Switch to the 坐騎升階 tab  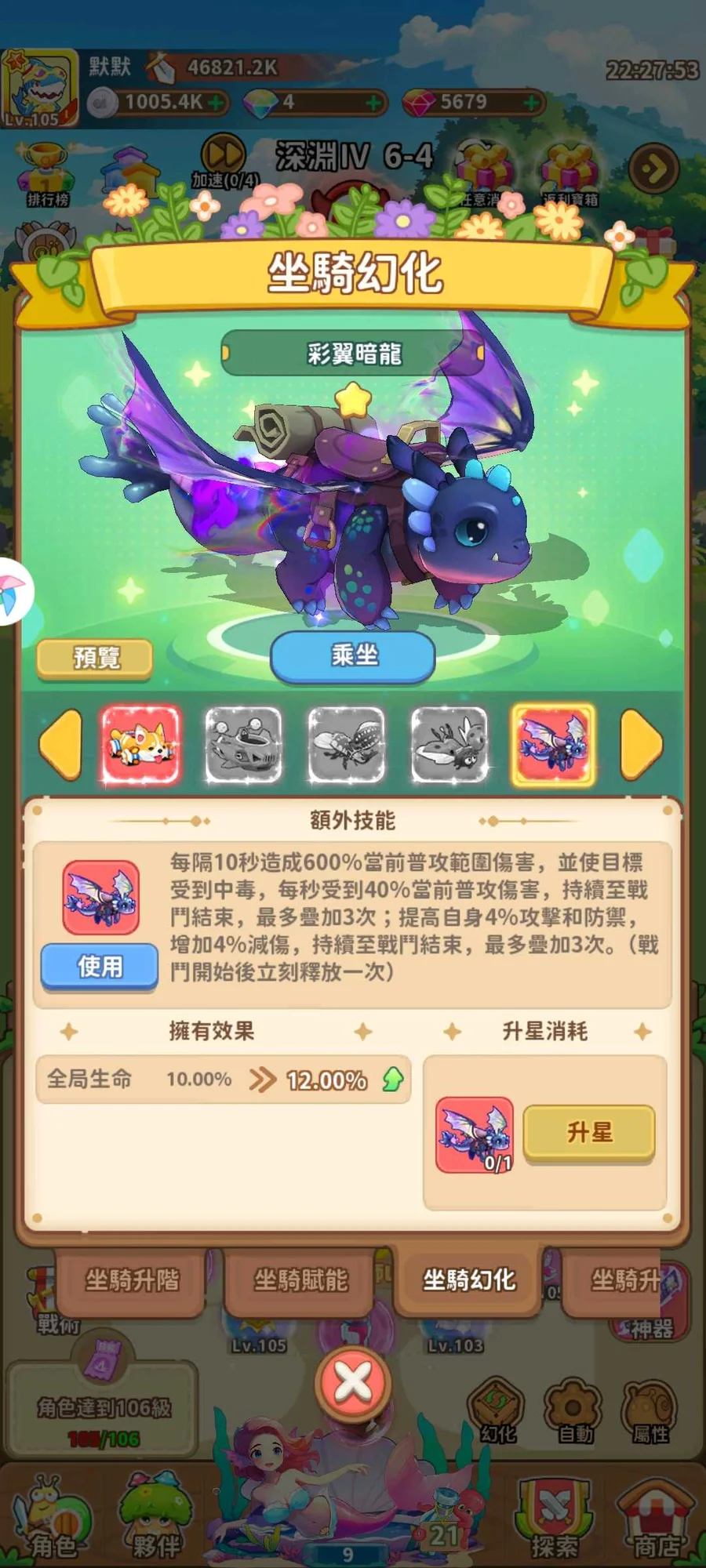point(132,1280)
